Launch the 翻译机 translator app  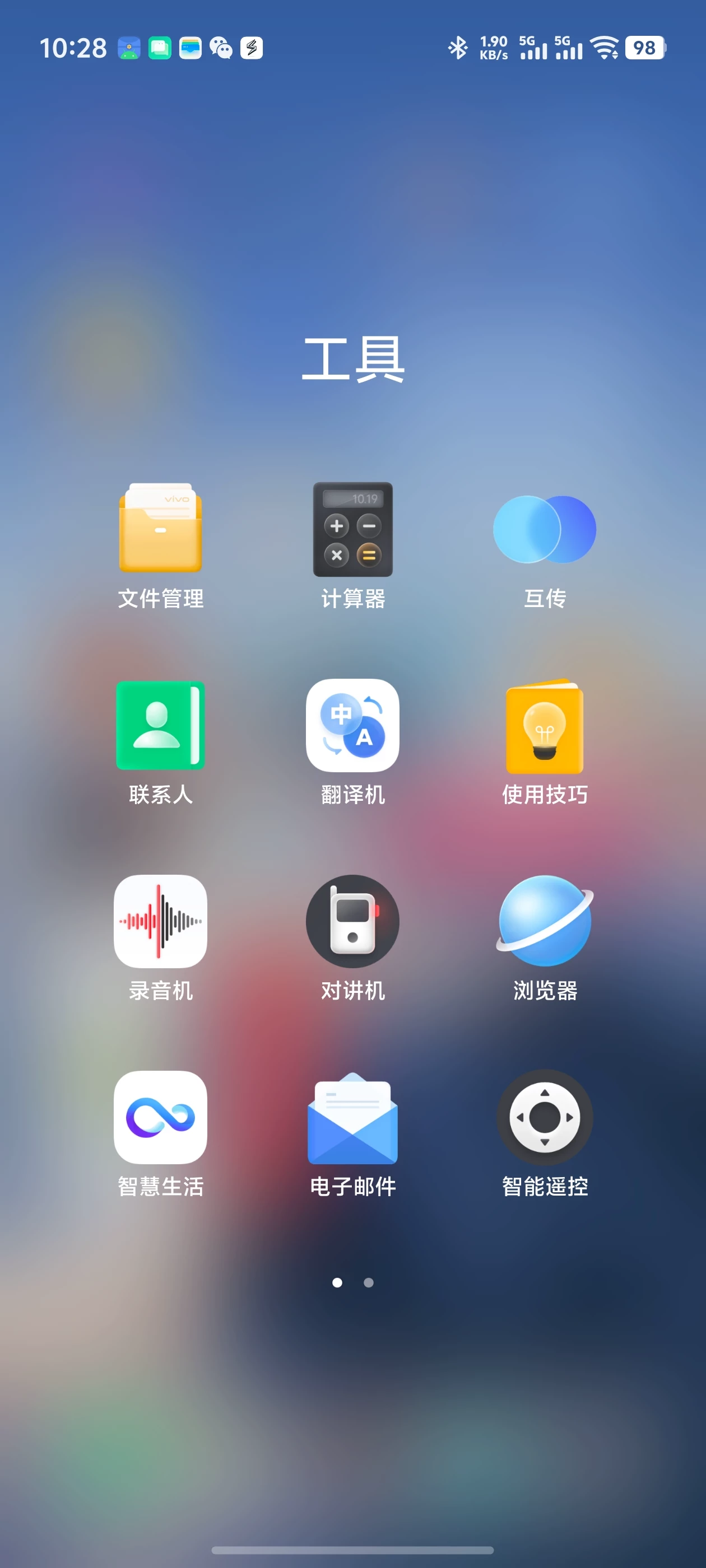coord(352,725)
